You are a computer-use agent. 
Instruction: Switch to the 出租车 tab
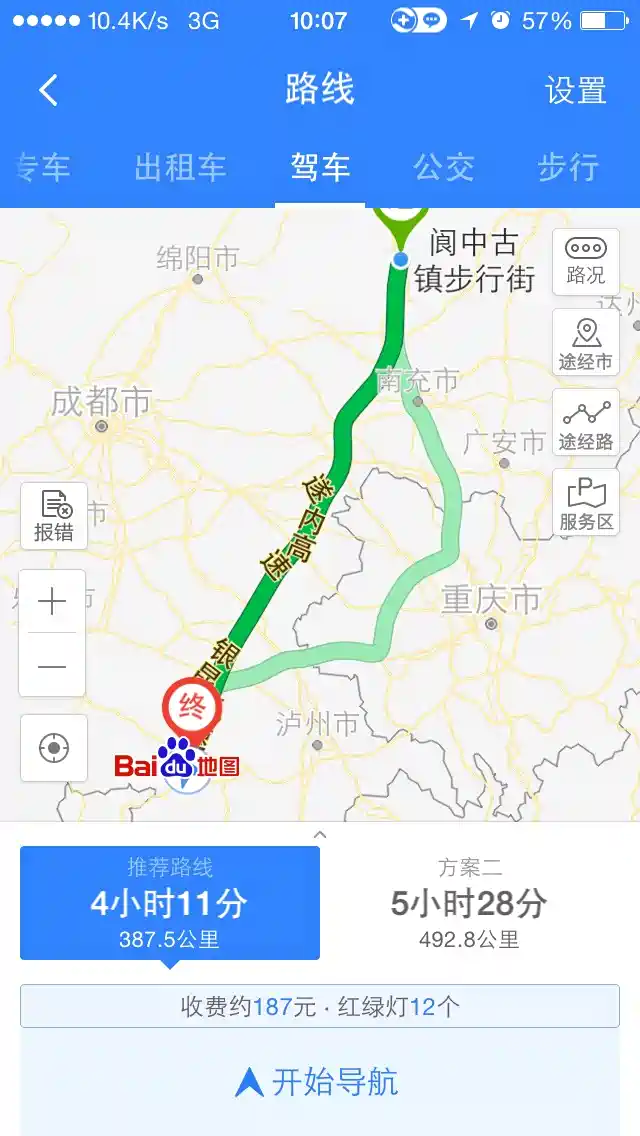pos(181,167)
